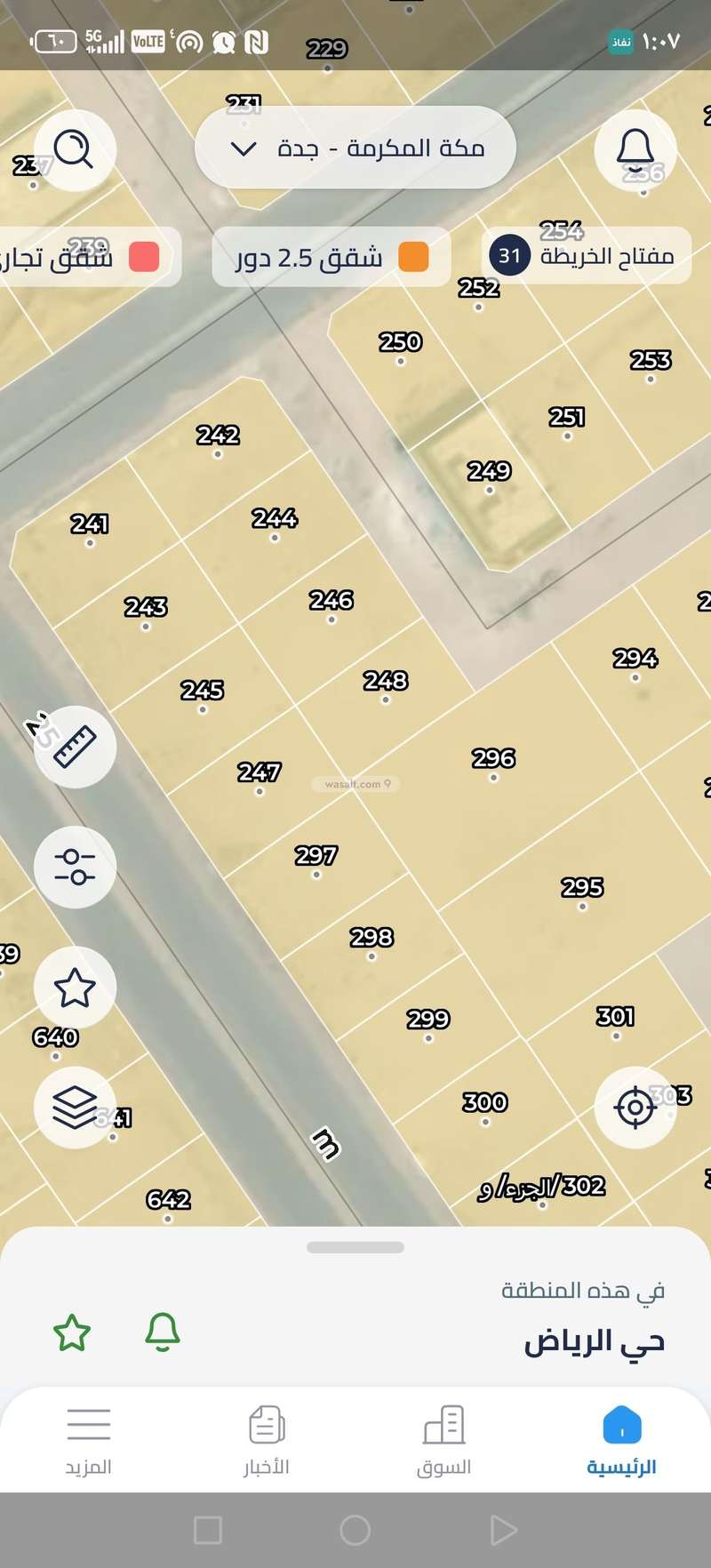The height and width of the screenshot is (1568, 711).
Task: Open the مفتاح الخريطة map legend
Action: tap(587, 257)
